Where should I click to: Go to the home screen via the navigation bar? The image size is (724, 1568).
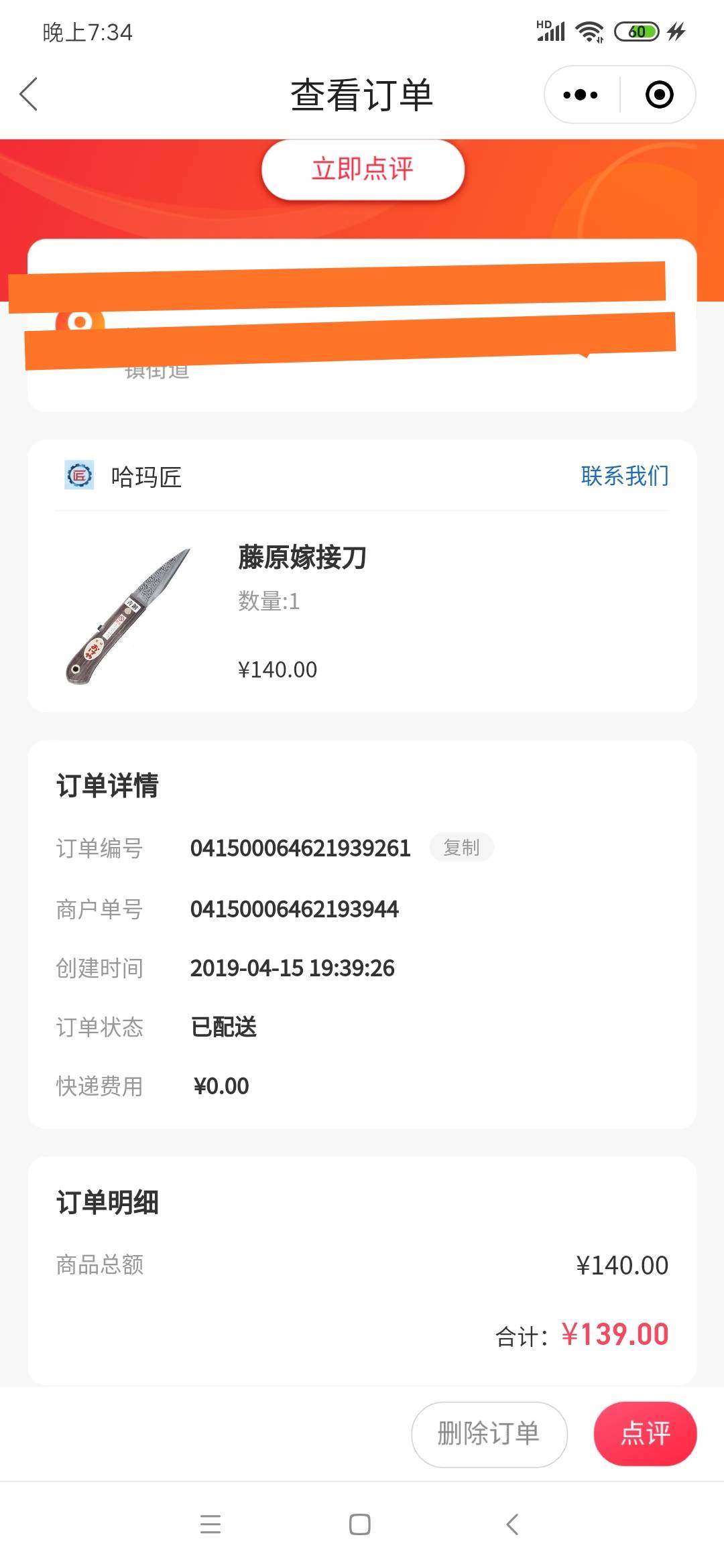coord(360,1524)
